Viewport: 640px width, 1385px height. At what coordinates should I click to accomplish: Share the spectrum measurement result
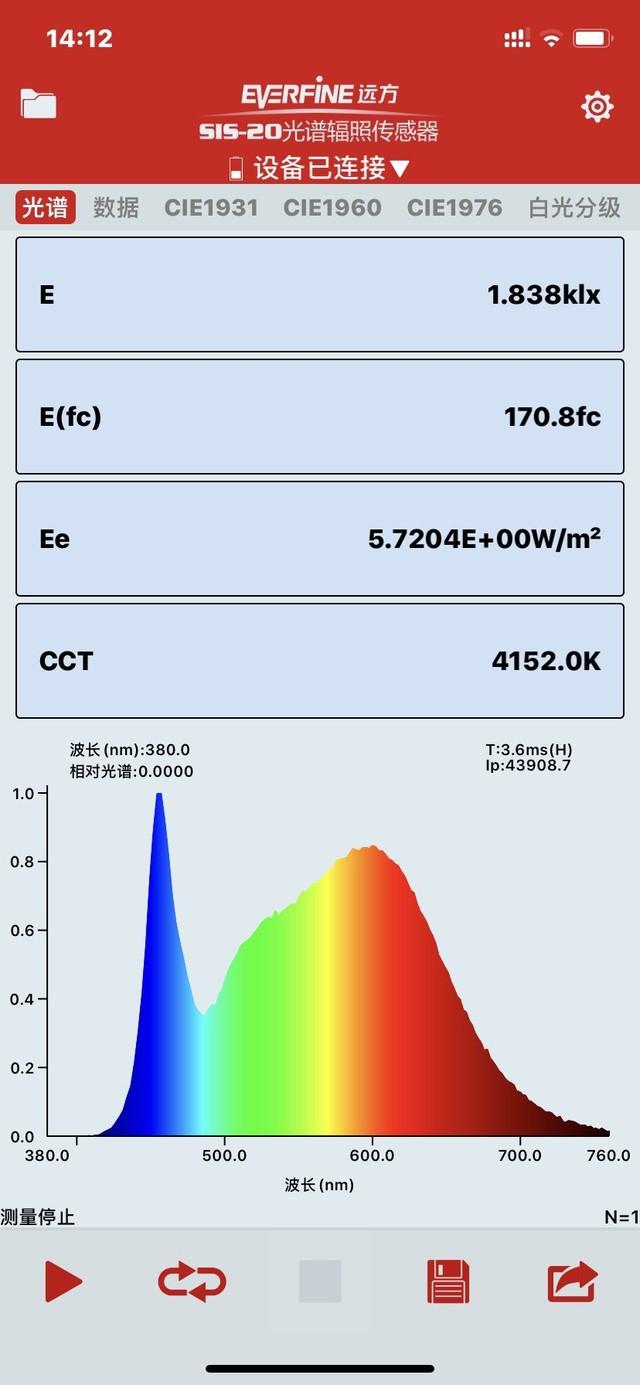click(573, 1281)
